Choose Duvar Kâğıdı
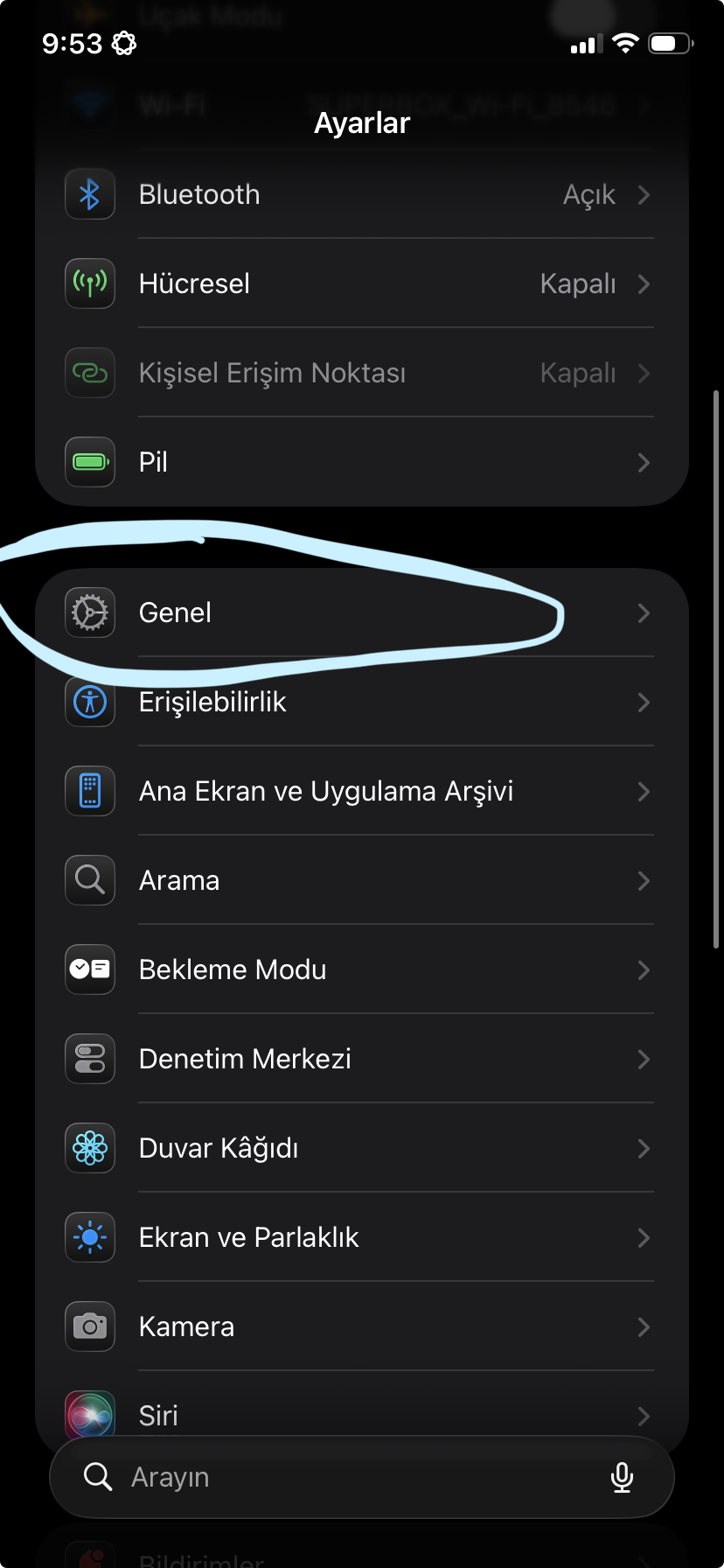 (362, 1148)
